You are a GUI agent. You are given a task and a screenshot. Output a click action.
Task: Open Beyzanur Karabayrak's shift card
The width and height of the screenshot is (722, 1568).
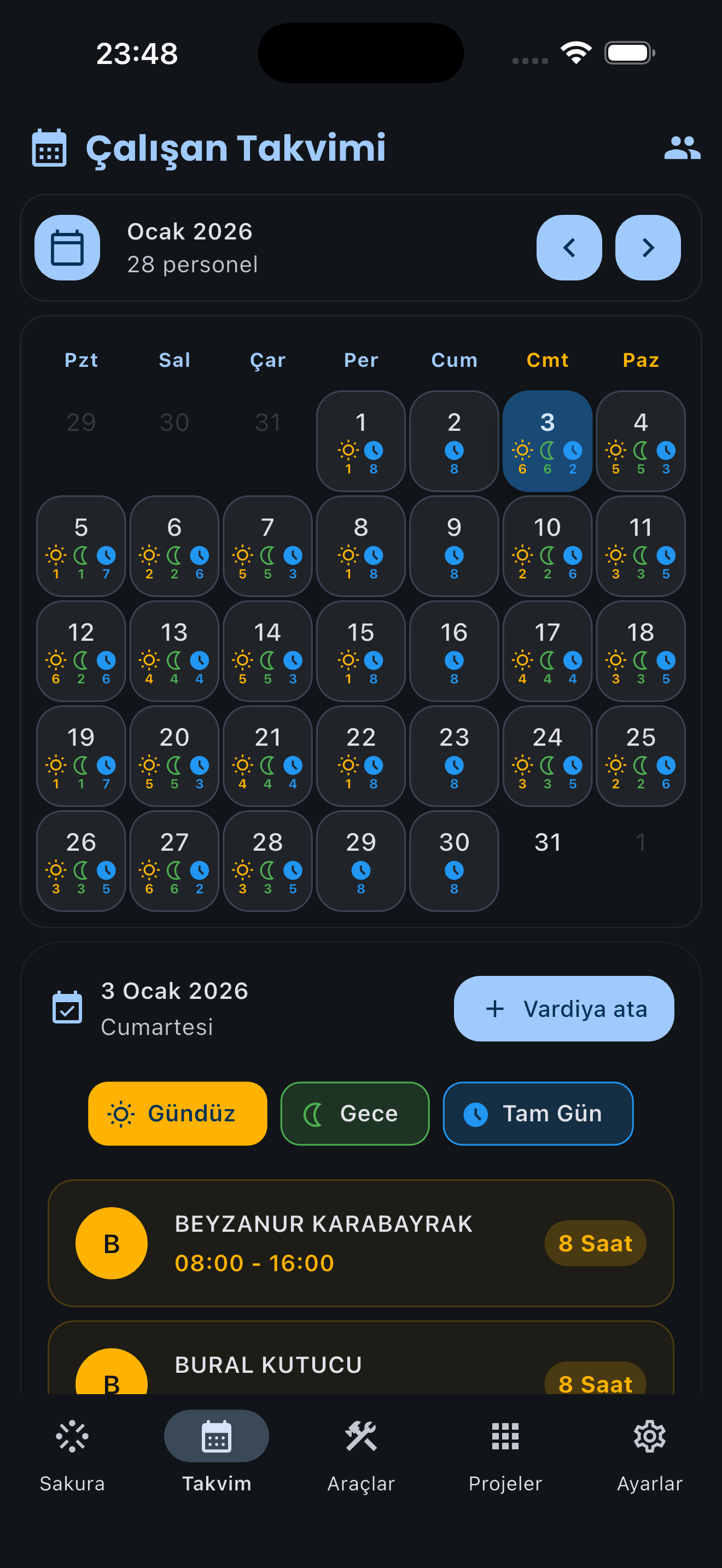(361, 1243)
